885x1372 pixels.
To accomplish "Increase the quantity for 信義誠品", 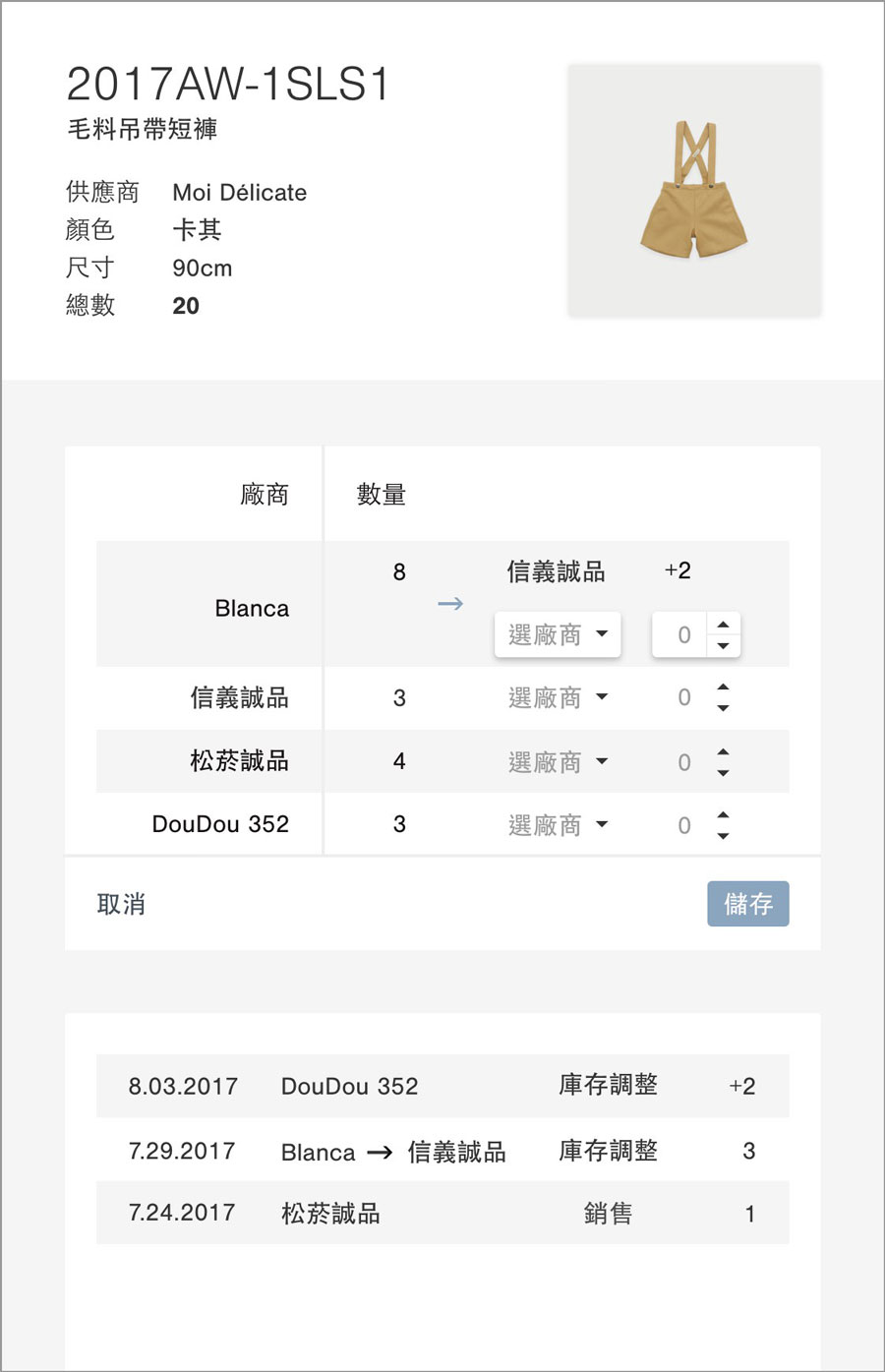I will click(723, 686).
